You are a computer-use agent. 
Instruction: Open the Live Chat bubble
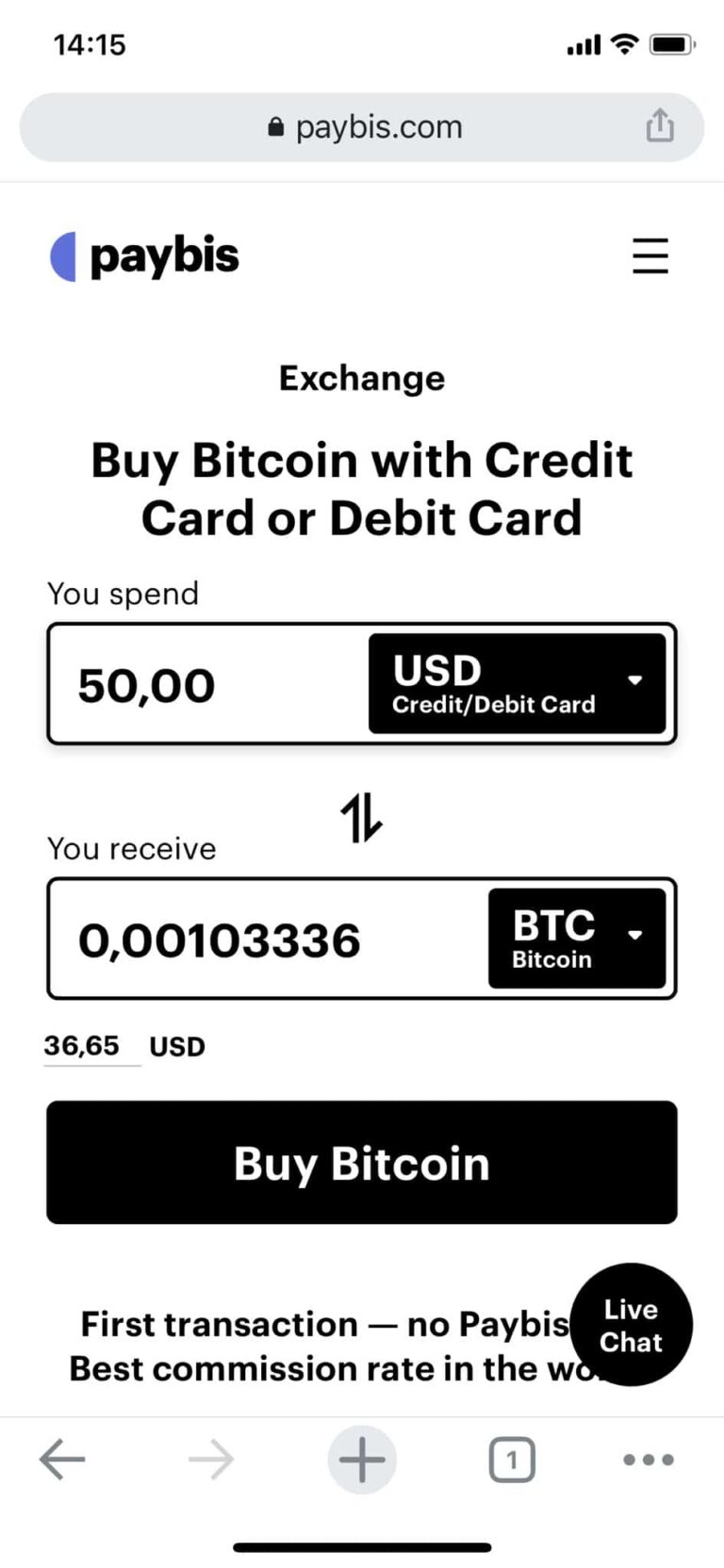click(x=631, y=1324)
